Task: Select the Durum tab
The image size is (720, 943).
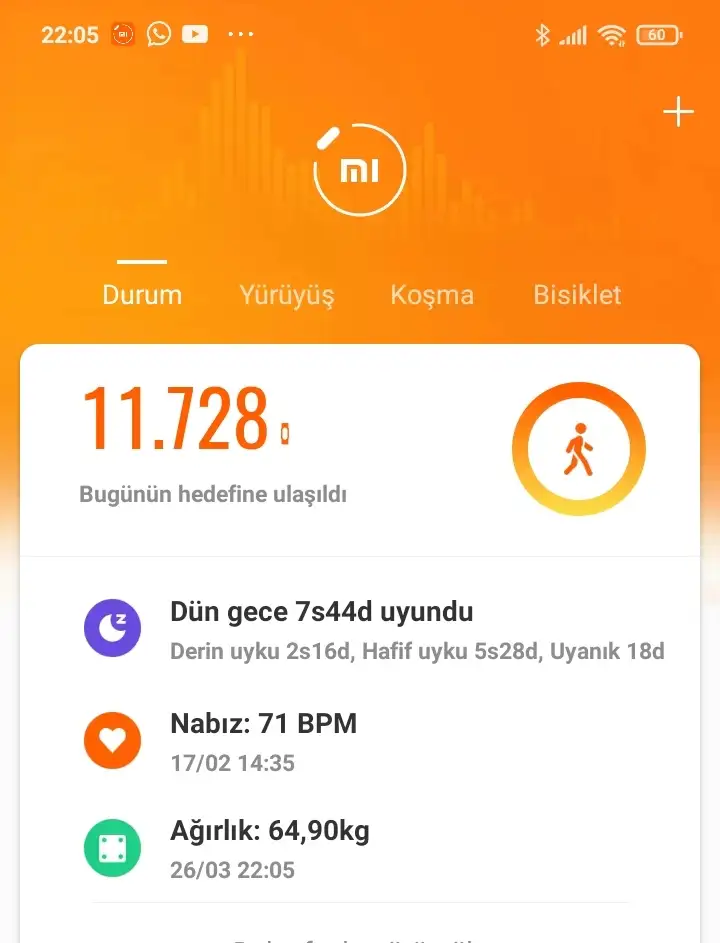Action: (x=142, y=295)
